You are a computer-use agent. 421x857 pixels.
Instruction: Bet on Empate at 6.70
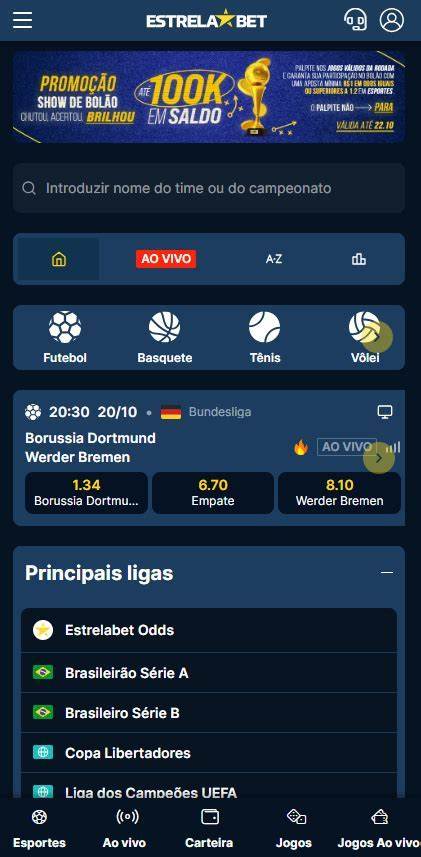213,493
